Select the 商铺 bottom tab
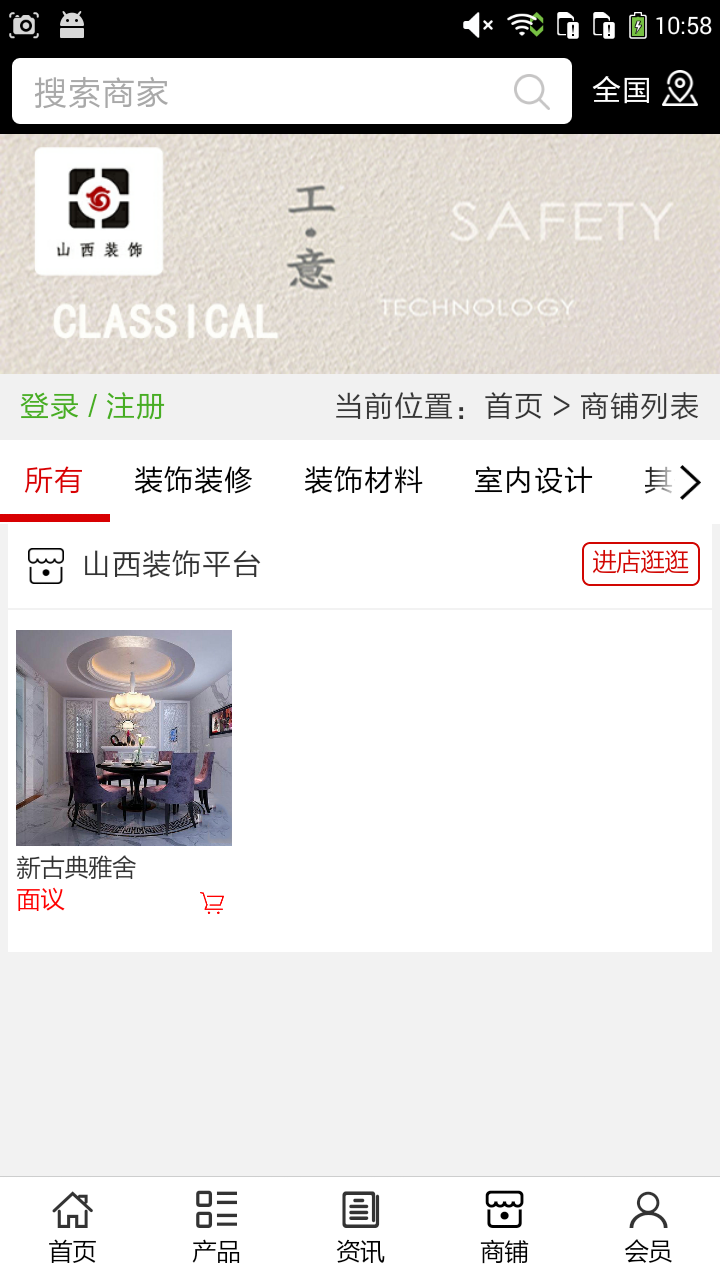This screenshot has width=720, height=1280. (504, 1227)
